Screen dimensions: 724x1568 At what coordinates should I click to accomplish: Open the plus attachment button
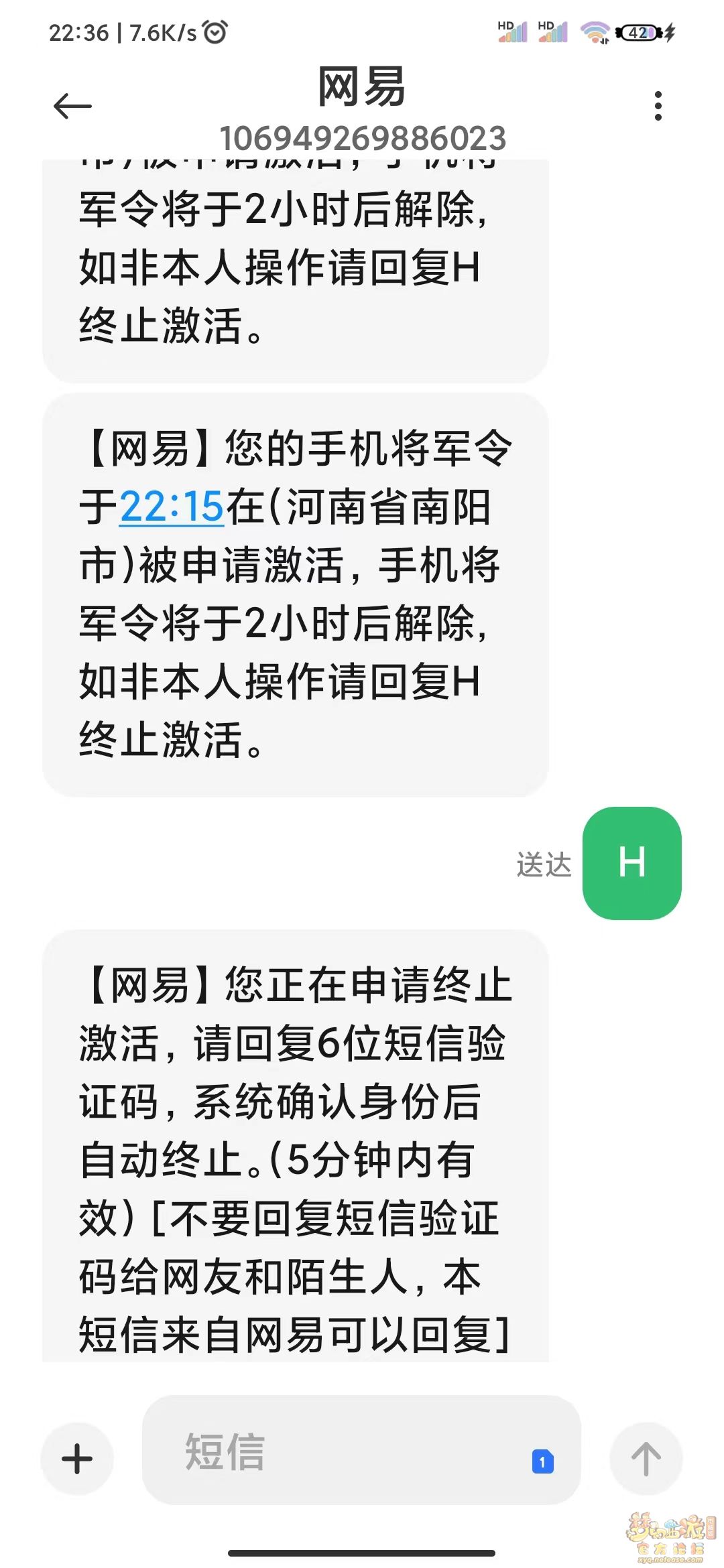[77, 1459]
